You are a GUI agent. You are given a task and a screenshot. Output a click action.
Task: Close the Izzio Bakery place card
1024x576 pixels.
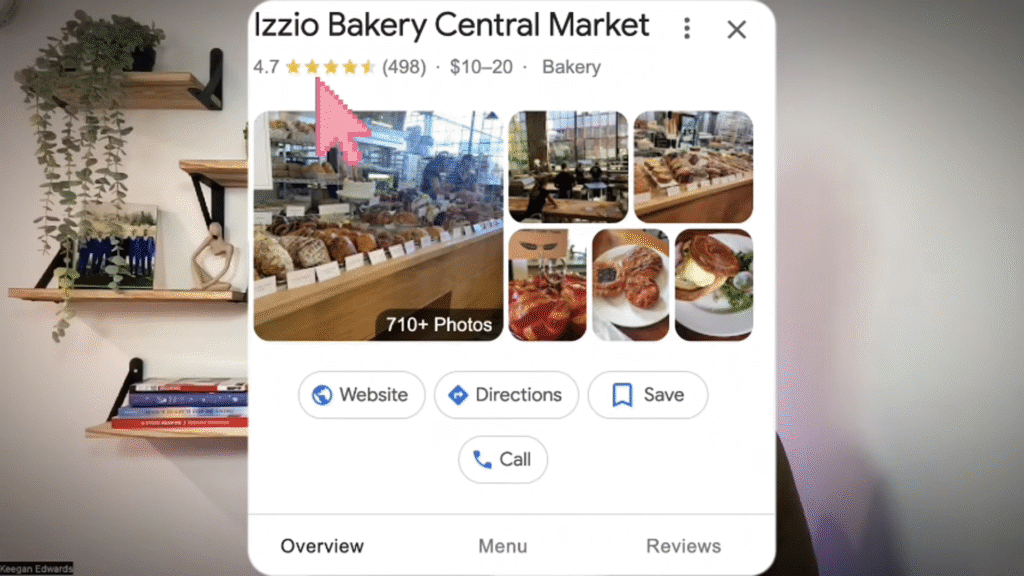click(737, 30)
